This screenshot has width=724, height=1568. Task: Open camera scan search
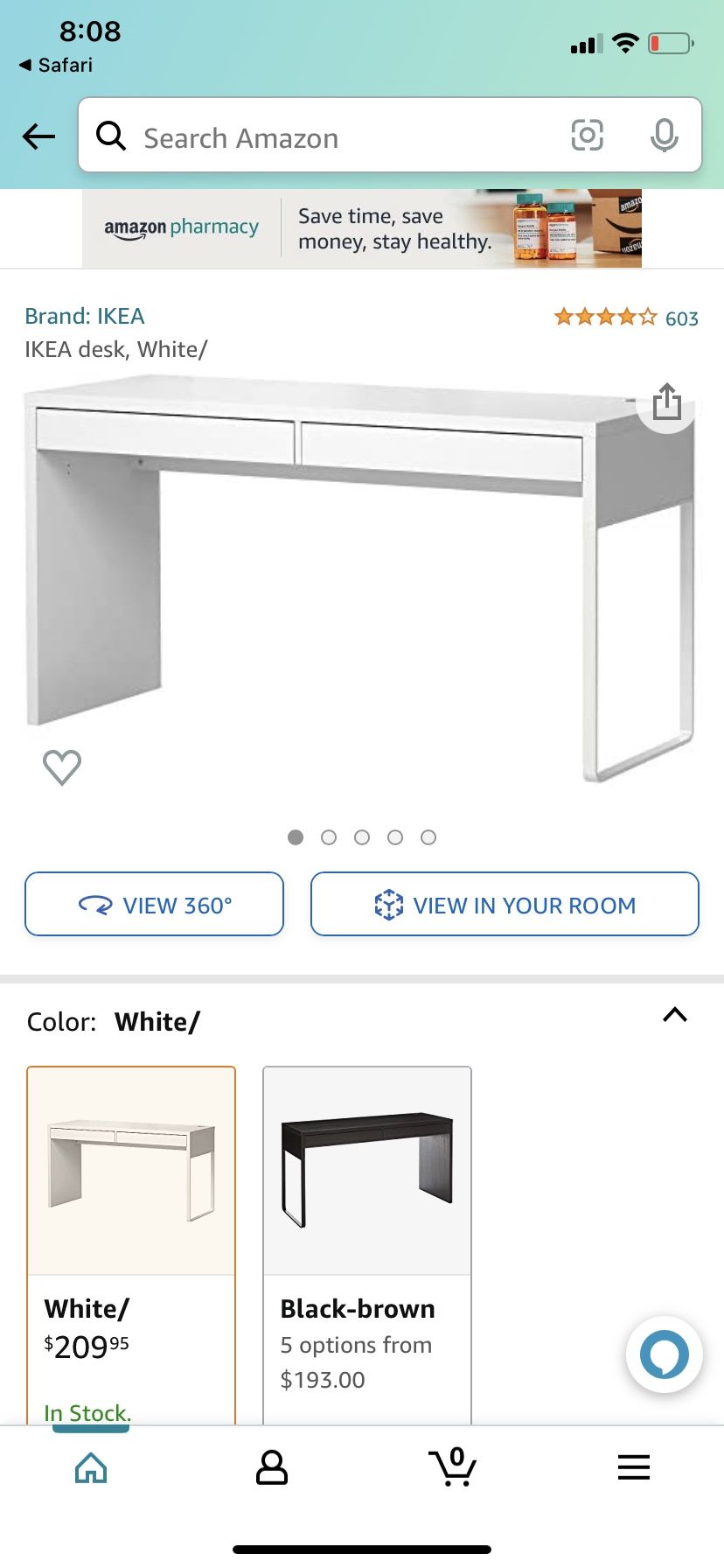(587, 136)
